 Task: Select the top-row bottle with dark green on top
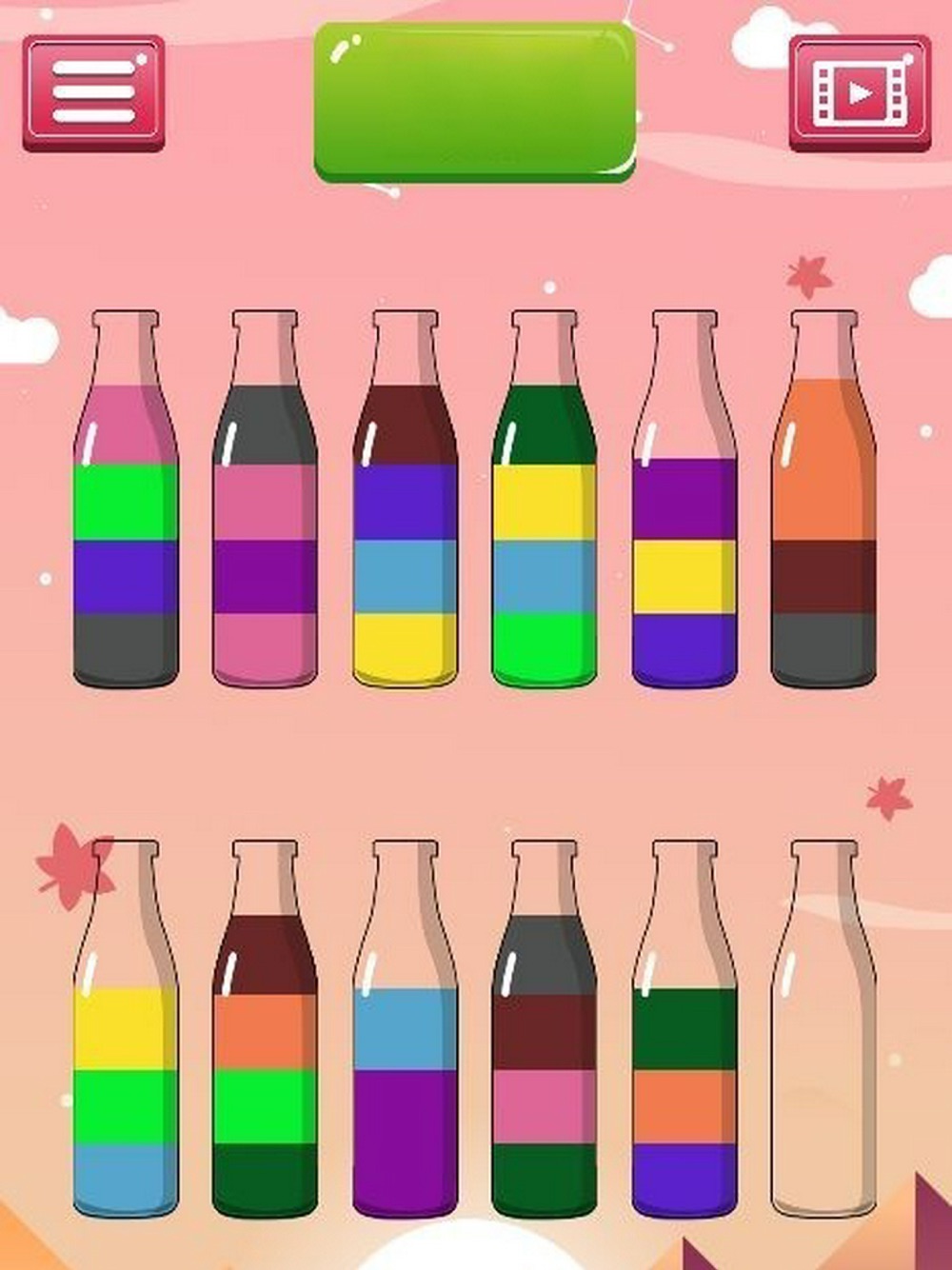(545, 514)
